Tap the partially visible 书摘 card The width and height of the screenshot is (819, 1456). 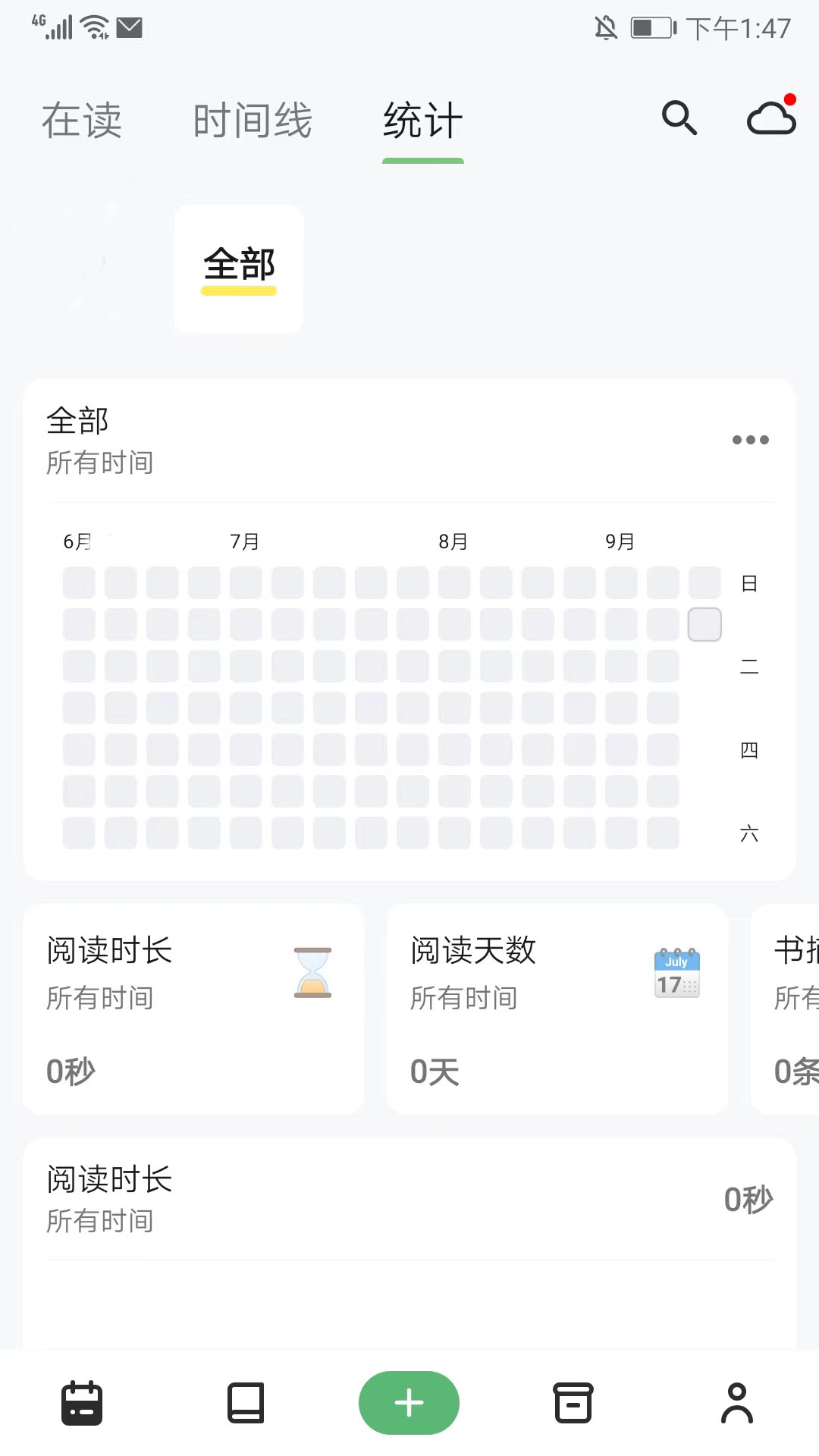pyautogui.click(x=789, y=1010)
